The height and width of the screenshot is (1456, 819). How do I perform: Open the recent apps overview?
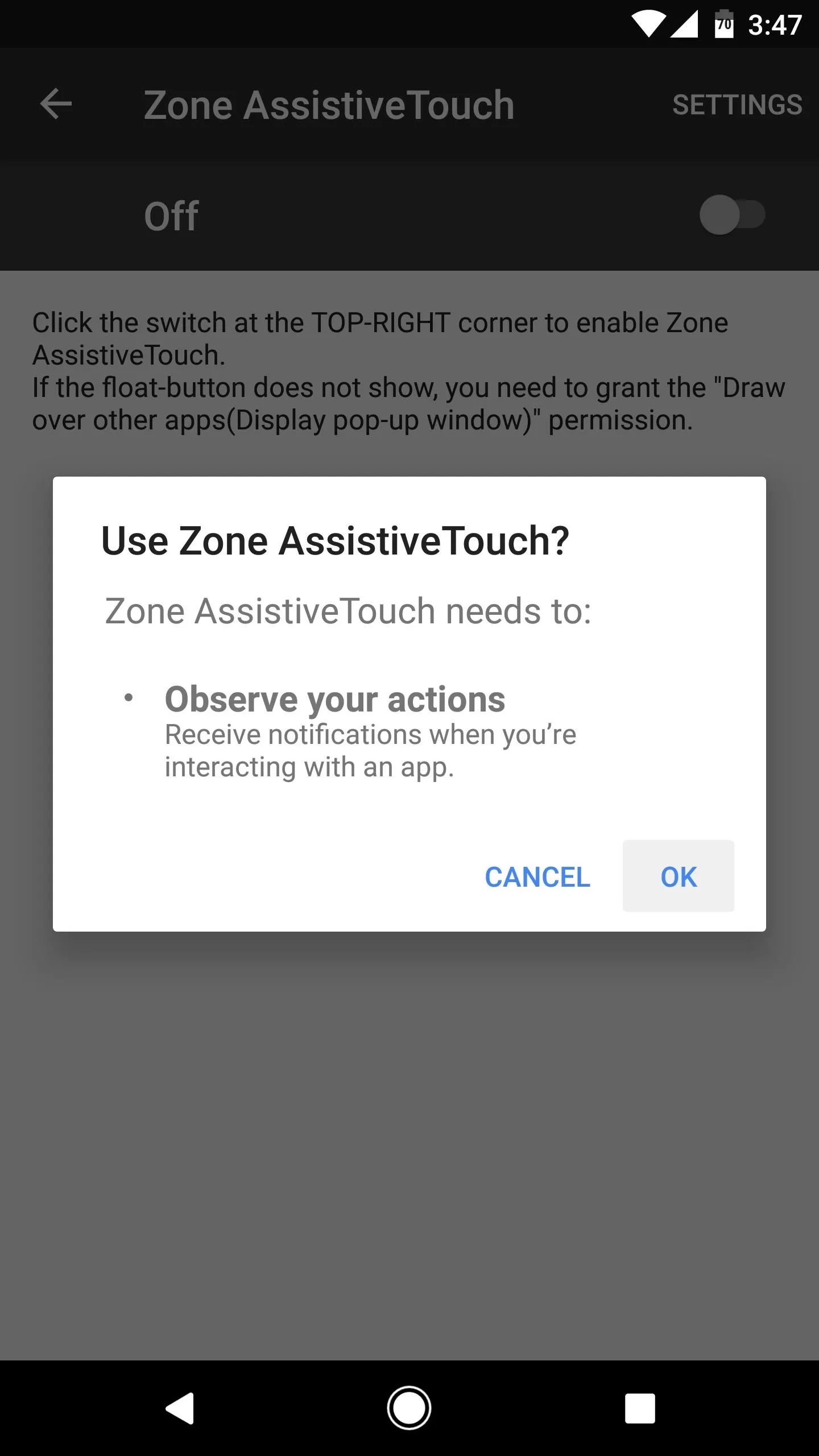(640, 1408)
